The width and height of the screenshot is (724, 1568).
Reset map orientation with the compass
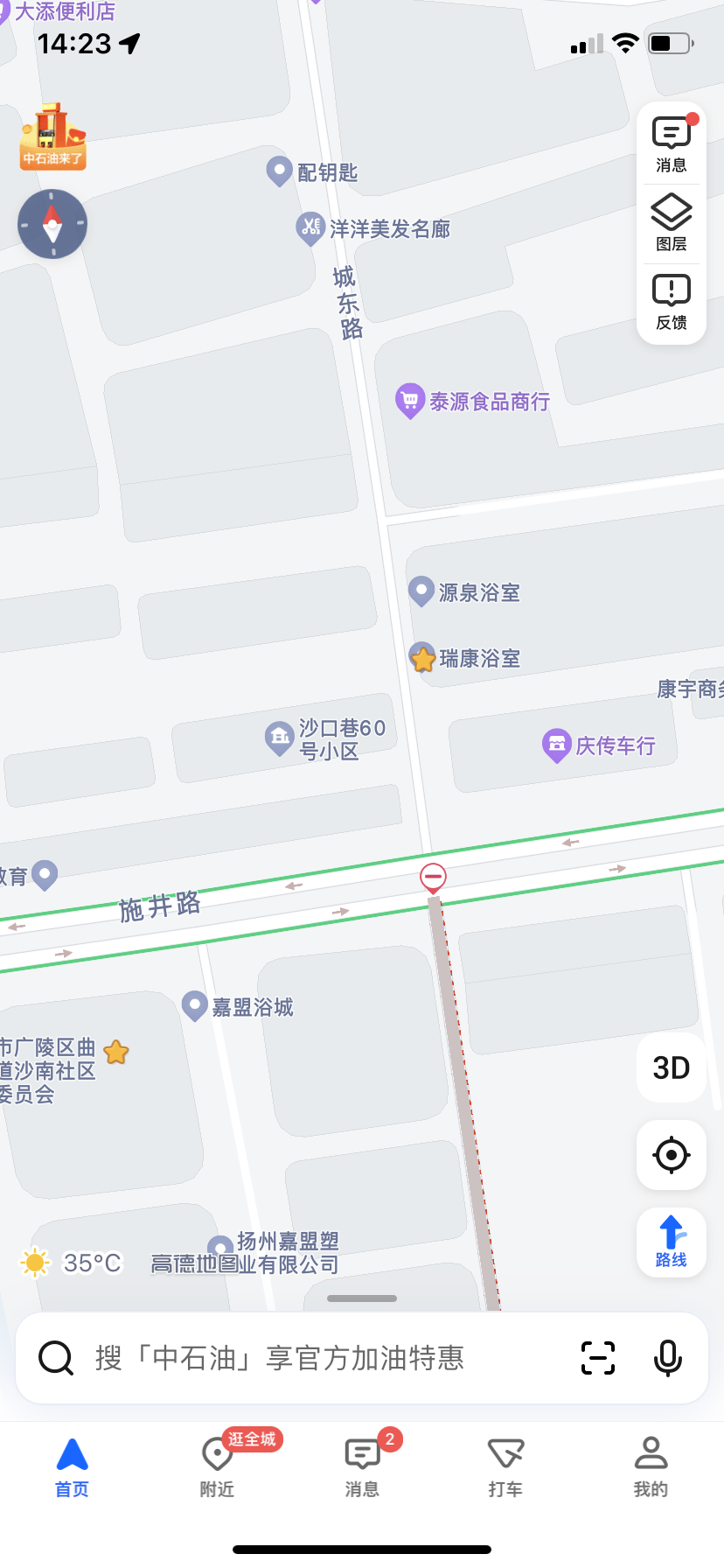click(52, 224)
